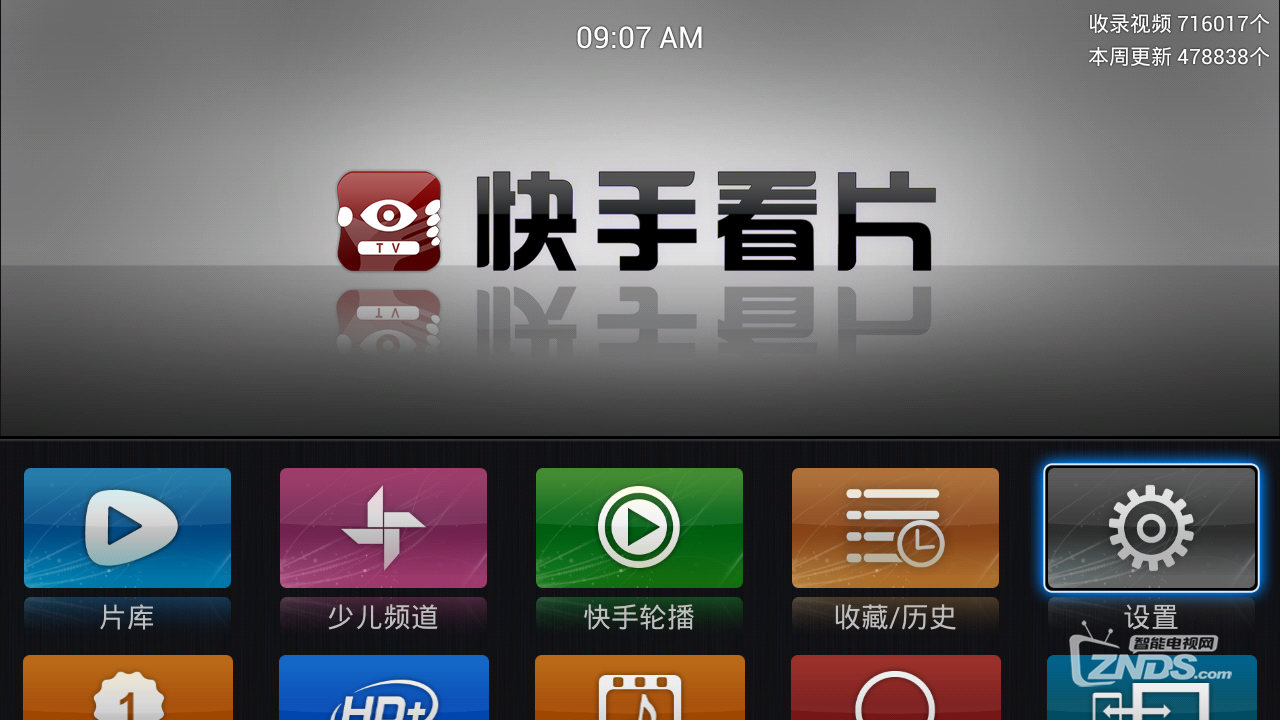This screenshot has width=1280, height=720.
Task: Open the 少儿频道 kids channel tile
Action: pos(383,528)
